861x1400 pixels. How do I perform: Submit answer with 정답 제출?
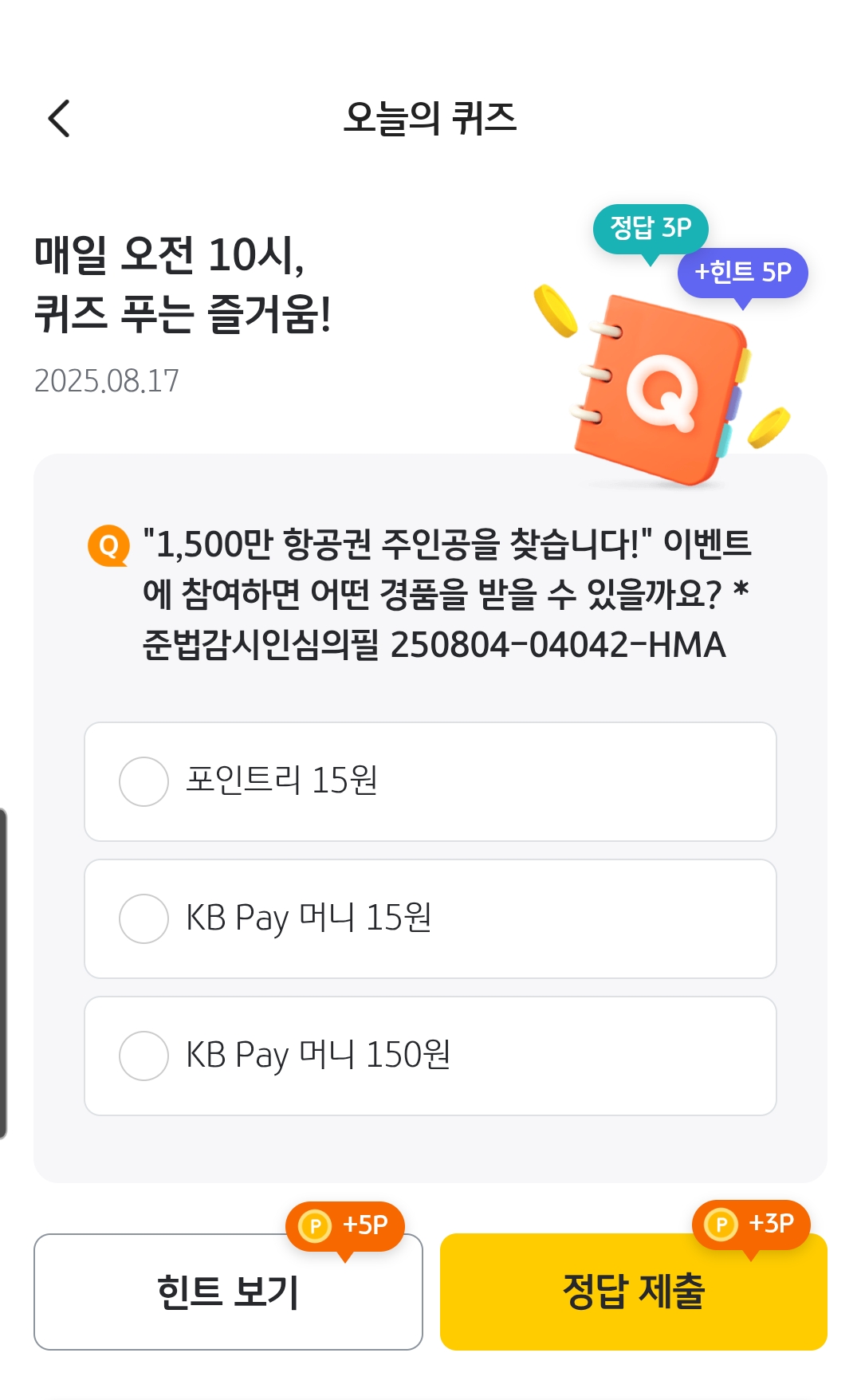click(634, 1292)
